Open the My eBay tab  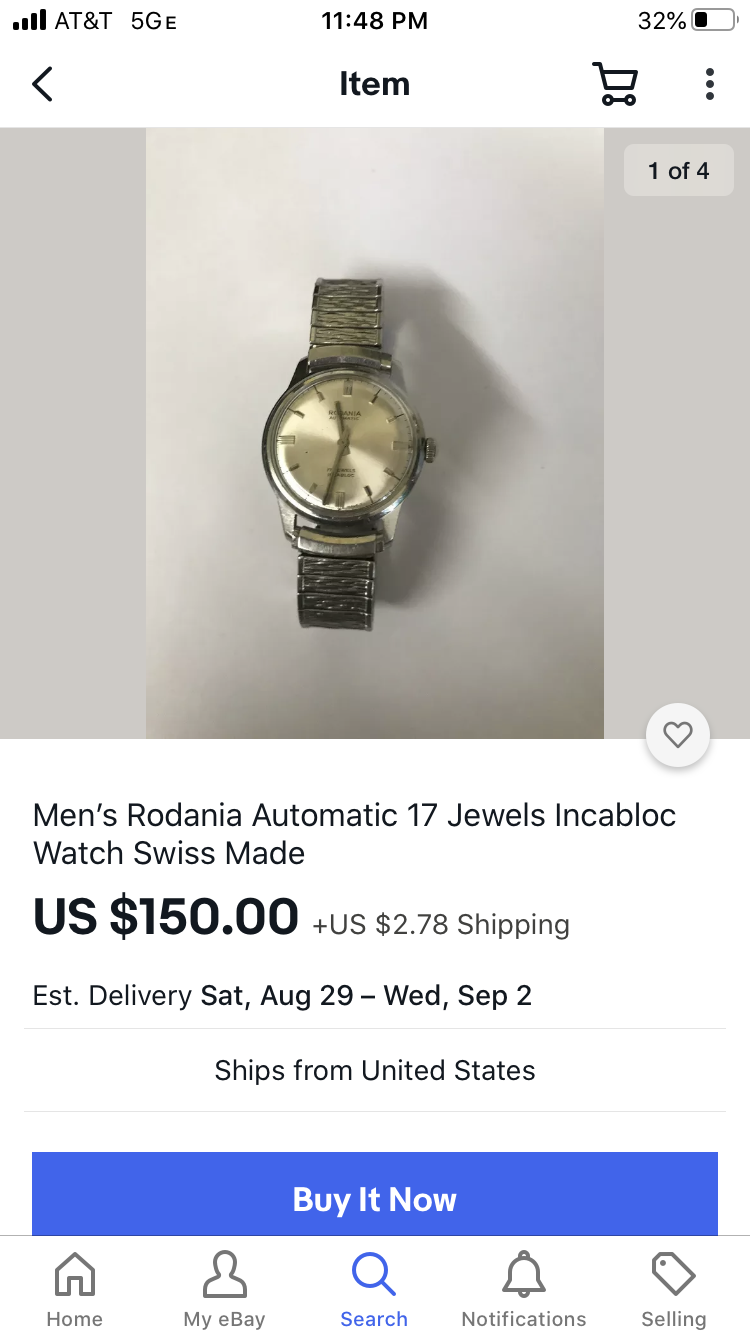tap(224, 1289)
